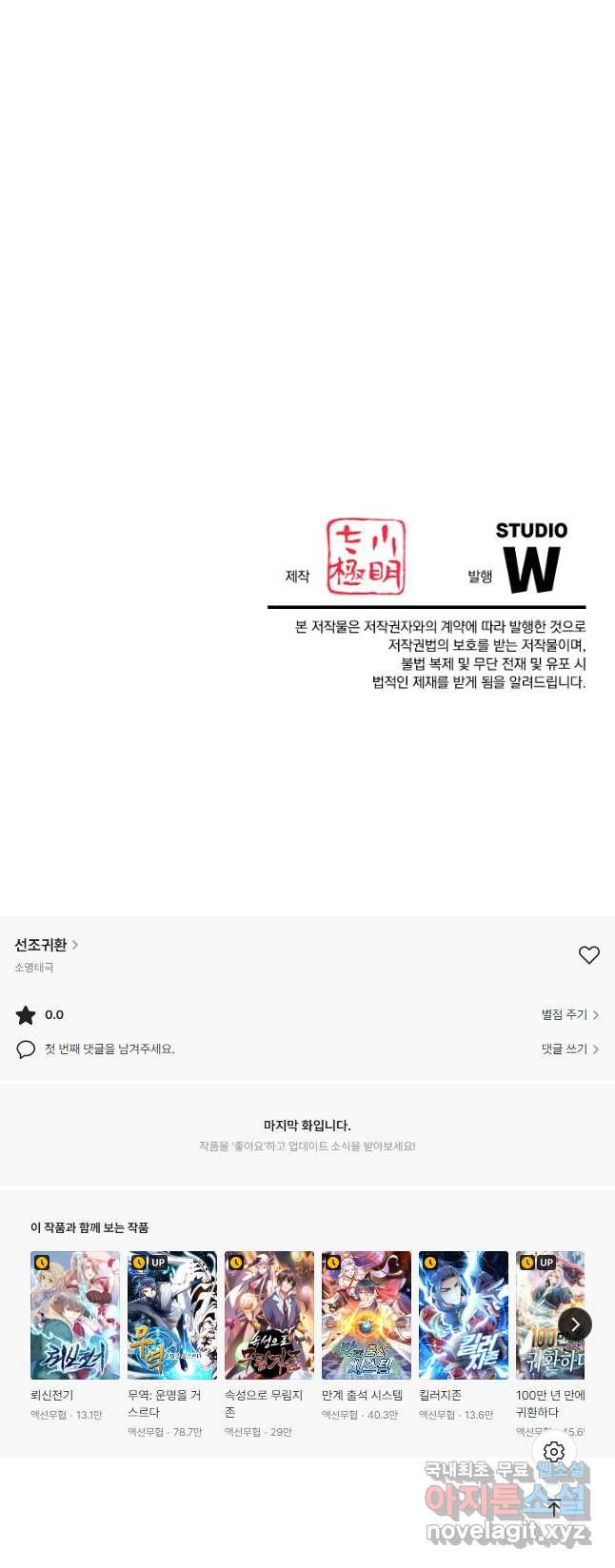Tap 별점 주기 to rate
This screenshot has height=1568, width=615.
coord(569,1014)
